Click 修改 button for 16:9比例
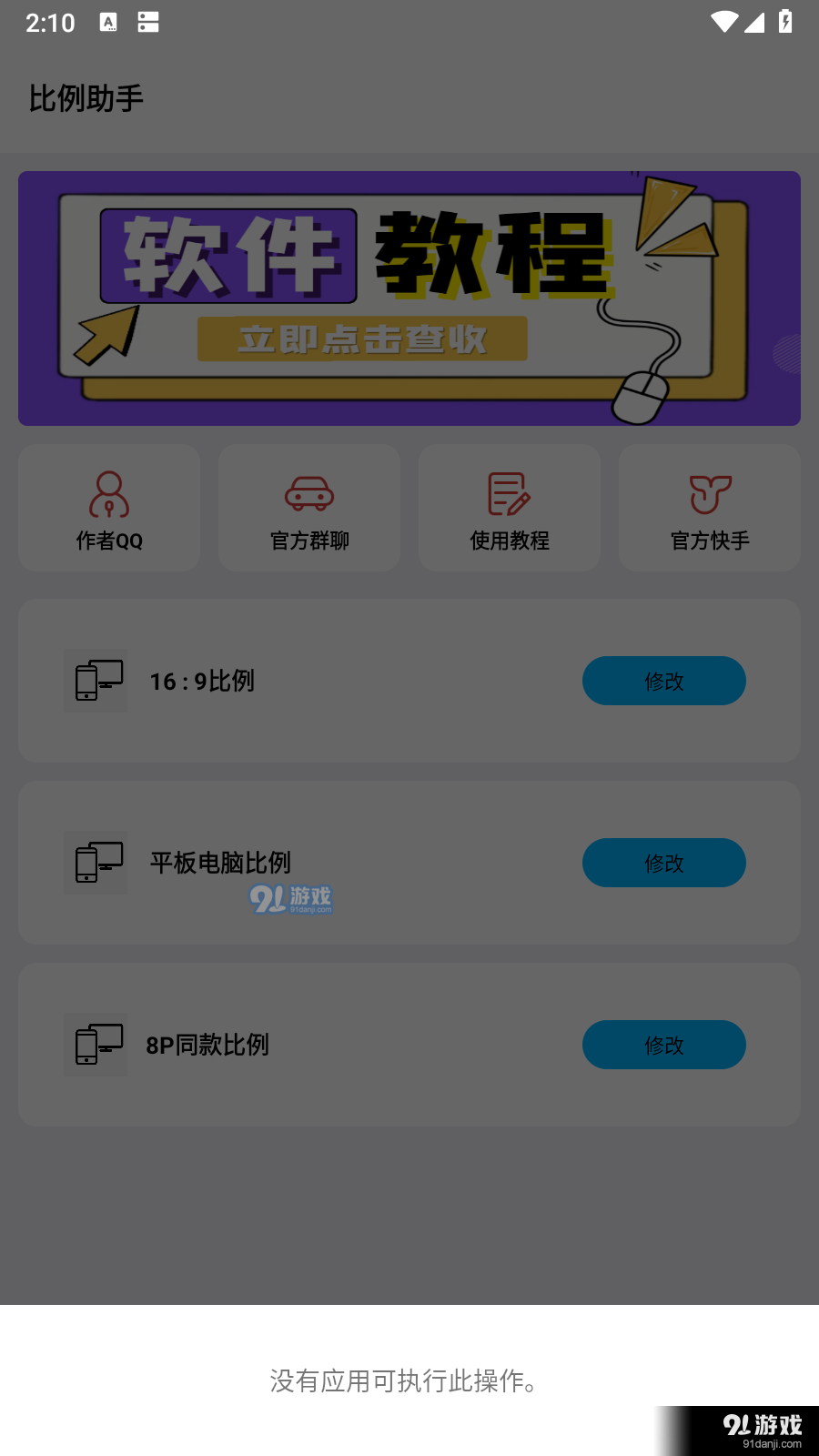The image size is (819, 1456). click(x=663, y=680)
